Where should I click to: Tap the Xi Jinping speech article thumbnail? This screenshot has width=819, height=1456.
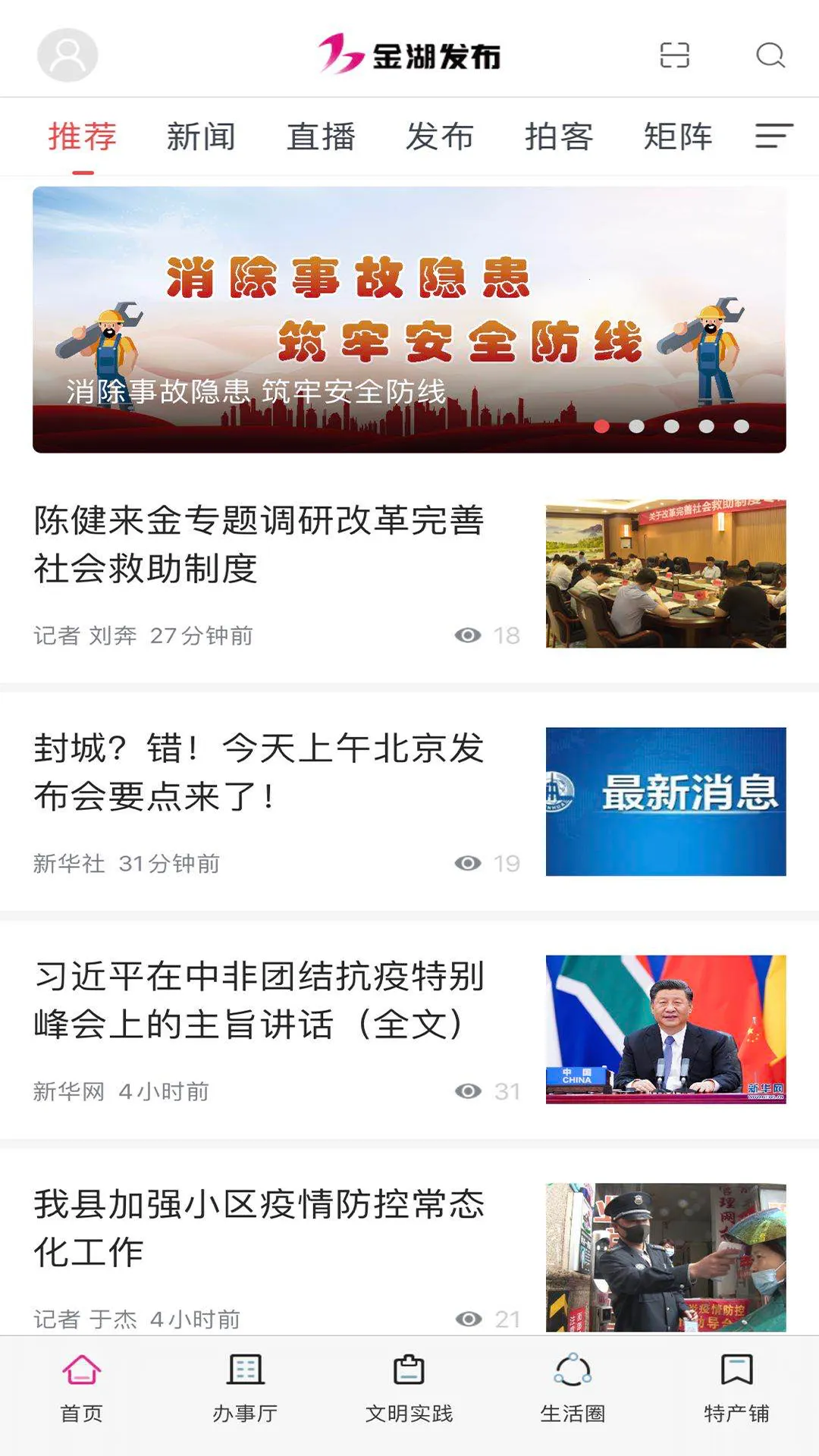666,1024
